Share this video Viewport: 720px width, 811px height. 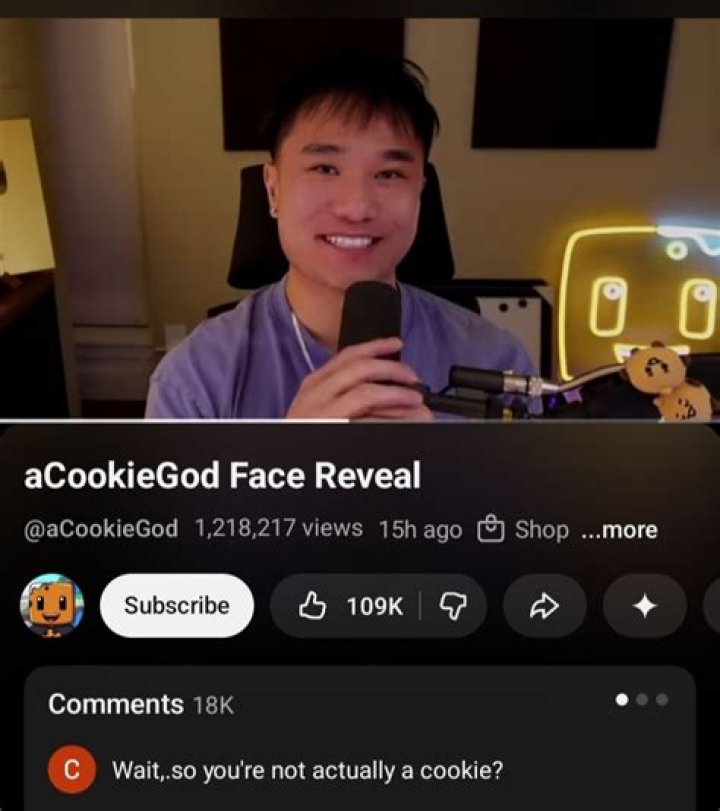coord(544,606)
